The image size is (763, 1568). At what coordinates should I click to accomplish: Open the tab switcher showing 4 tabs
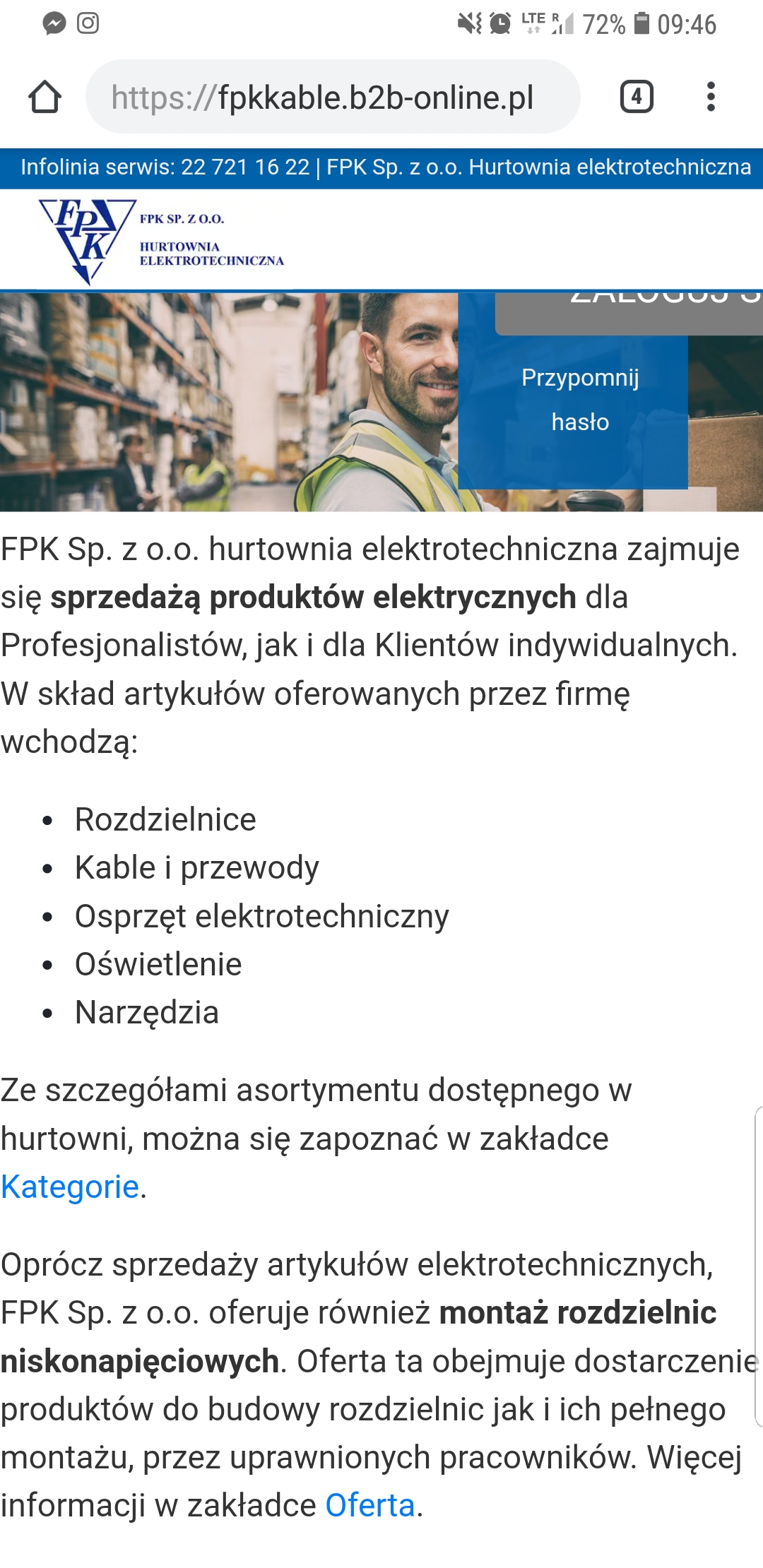pos(636,97)
